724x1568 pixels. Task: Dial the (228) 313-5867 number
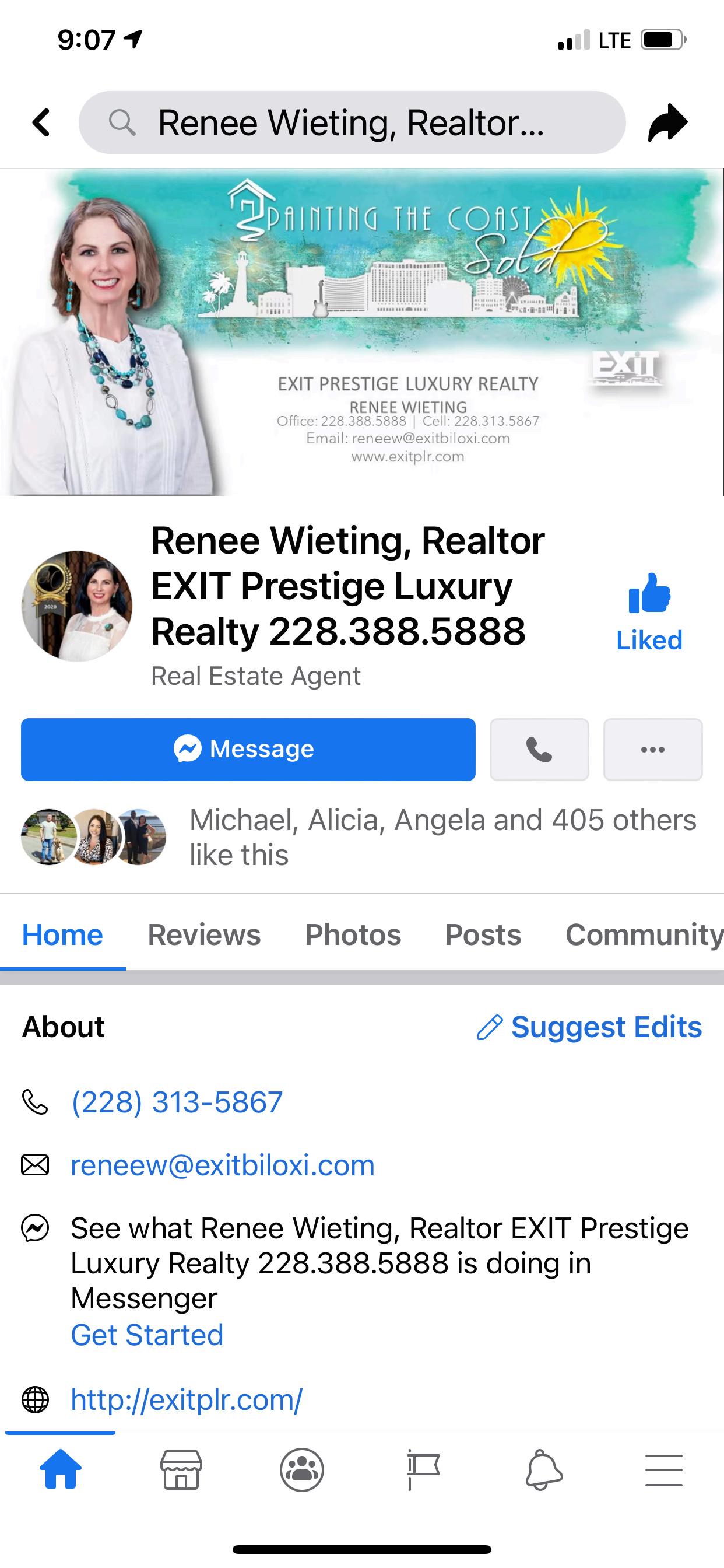(177, 1102)
